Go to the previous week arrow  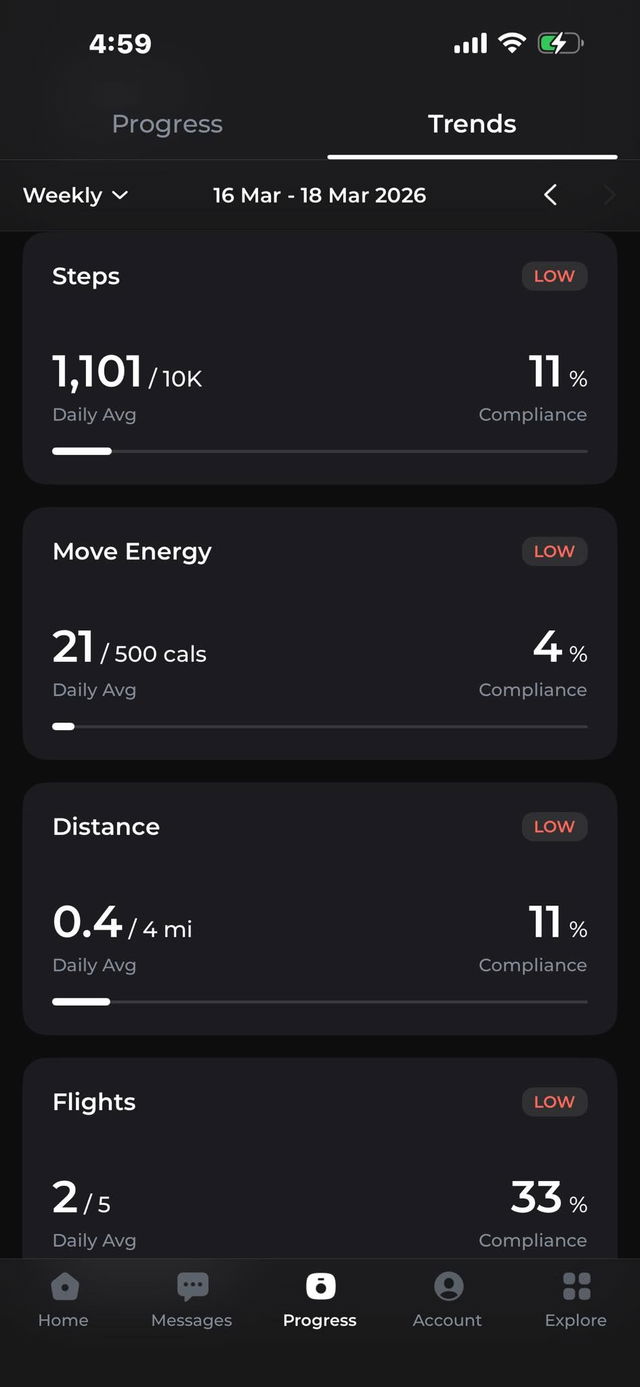[x=550, y=195]
